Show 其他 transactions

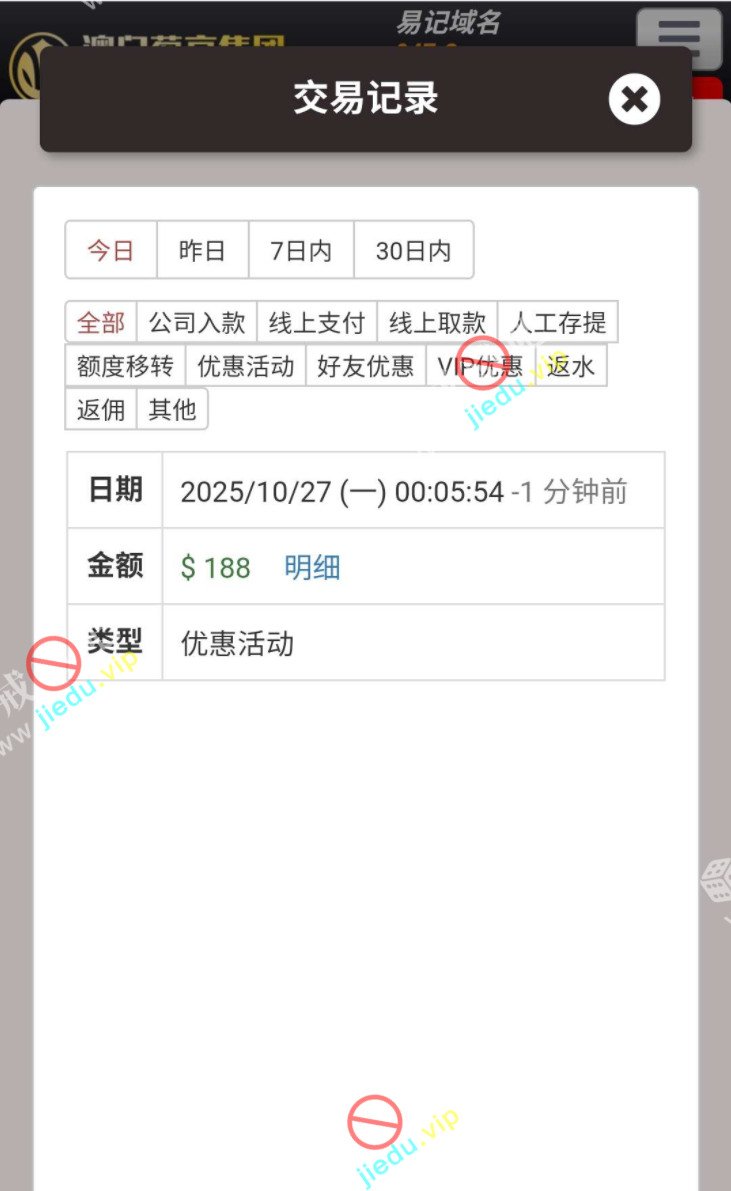[x=172, y=409]
